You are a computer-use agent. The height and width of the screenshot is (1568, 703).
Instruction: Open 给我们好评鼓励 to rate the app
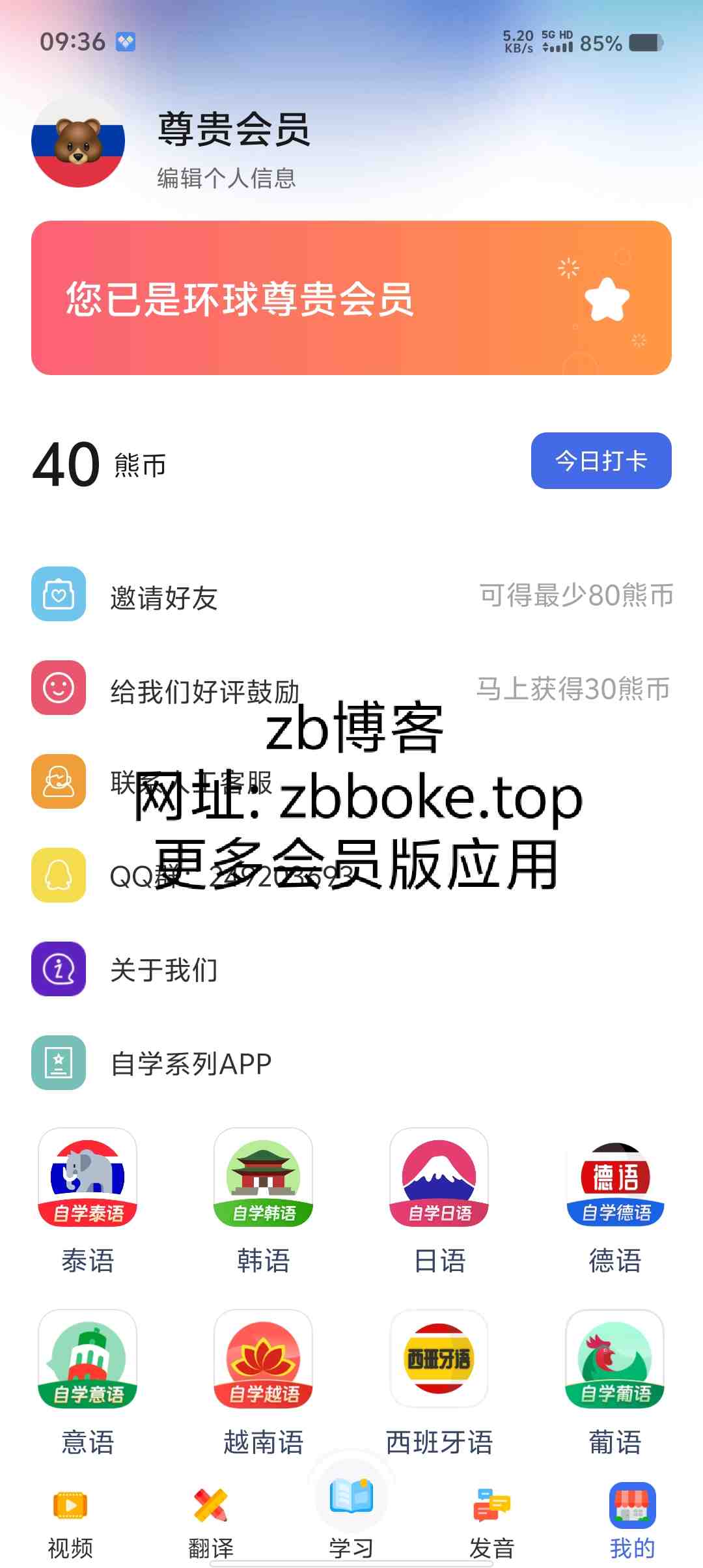click(351, 689)
